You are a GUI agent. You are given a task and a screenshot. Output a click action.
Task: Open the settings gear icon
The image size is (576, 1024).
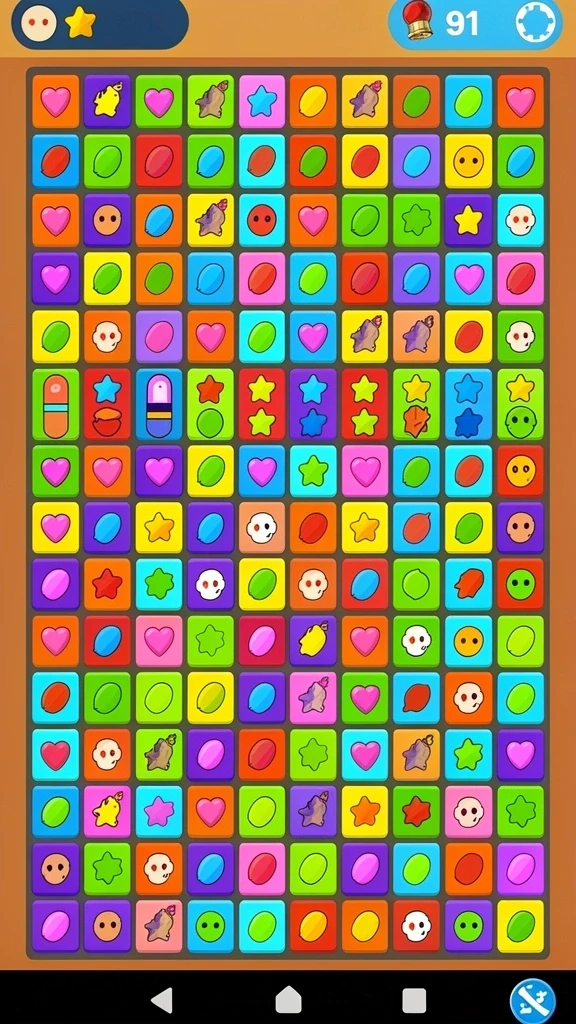[536, 23]
